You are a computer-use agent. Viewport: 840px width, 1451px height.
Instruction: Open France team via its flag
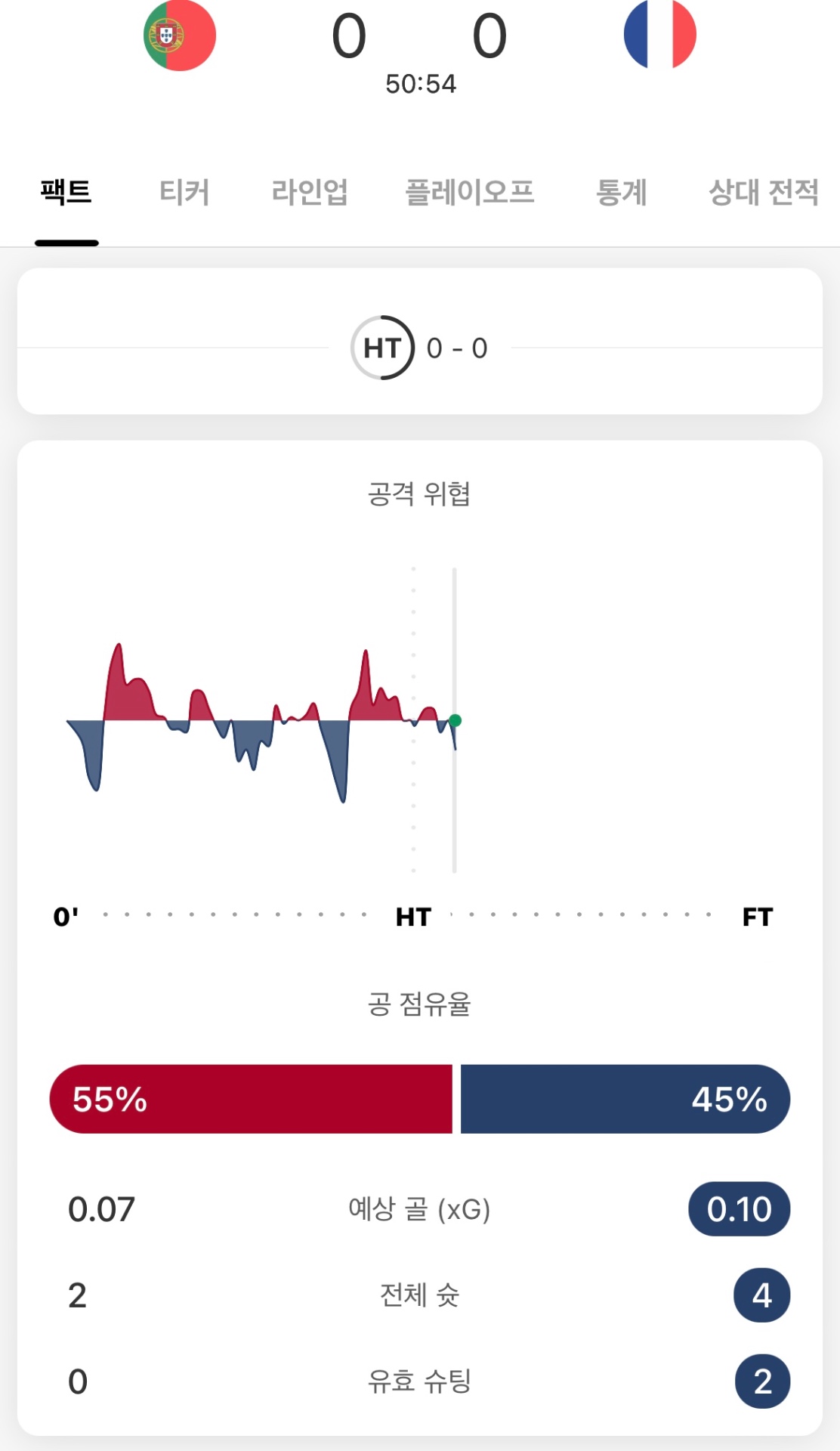(659, 36)
